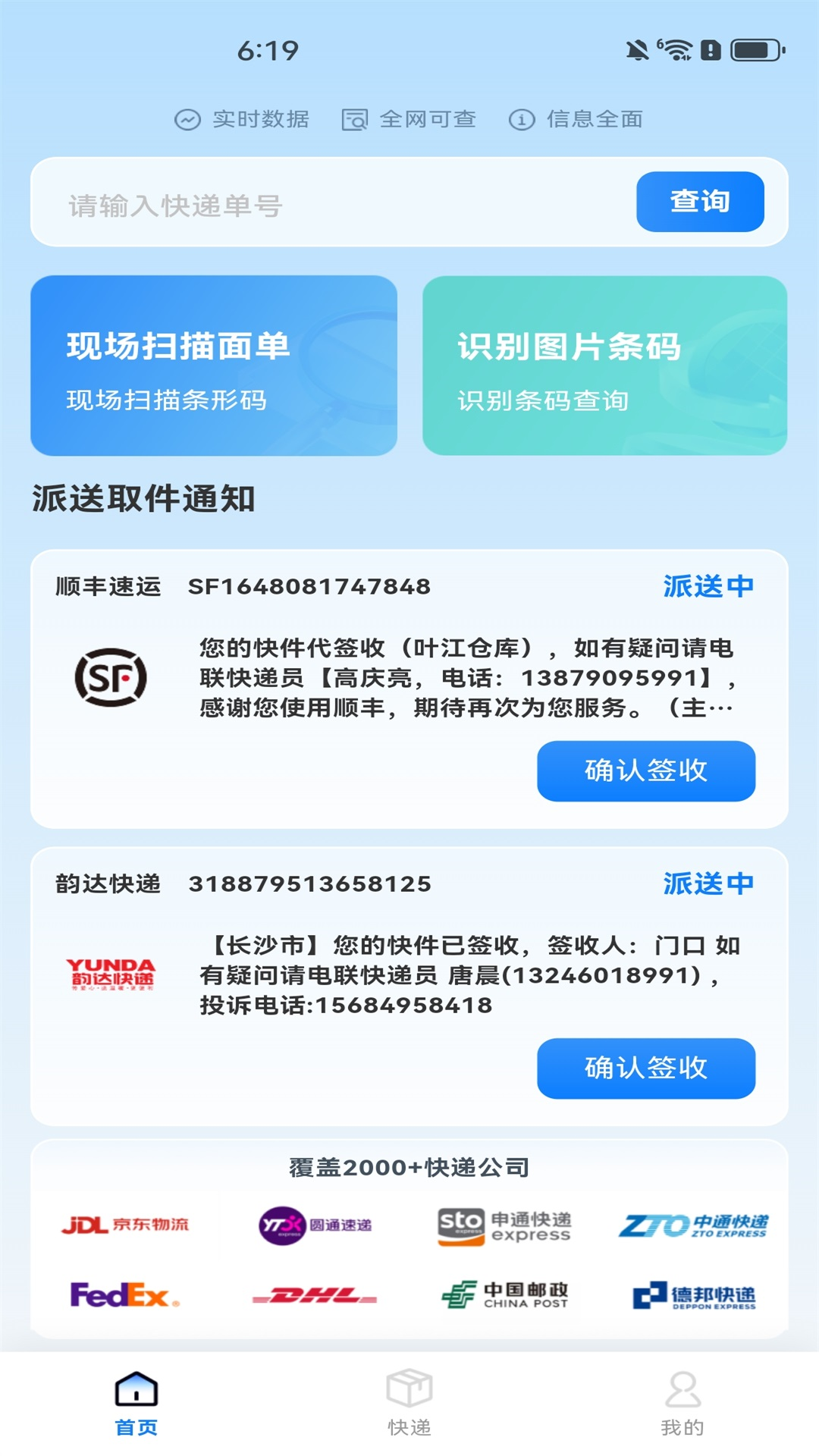Tap the 查询 search button

pos(699,202)
